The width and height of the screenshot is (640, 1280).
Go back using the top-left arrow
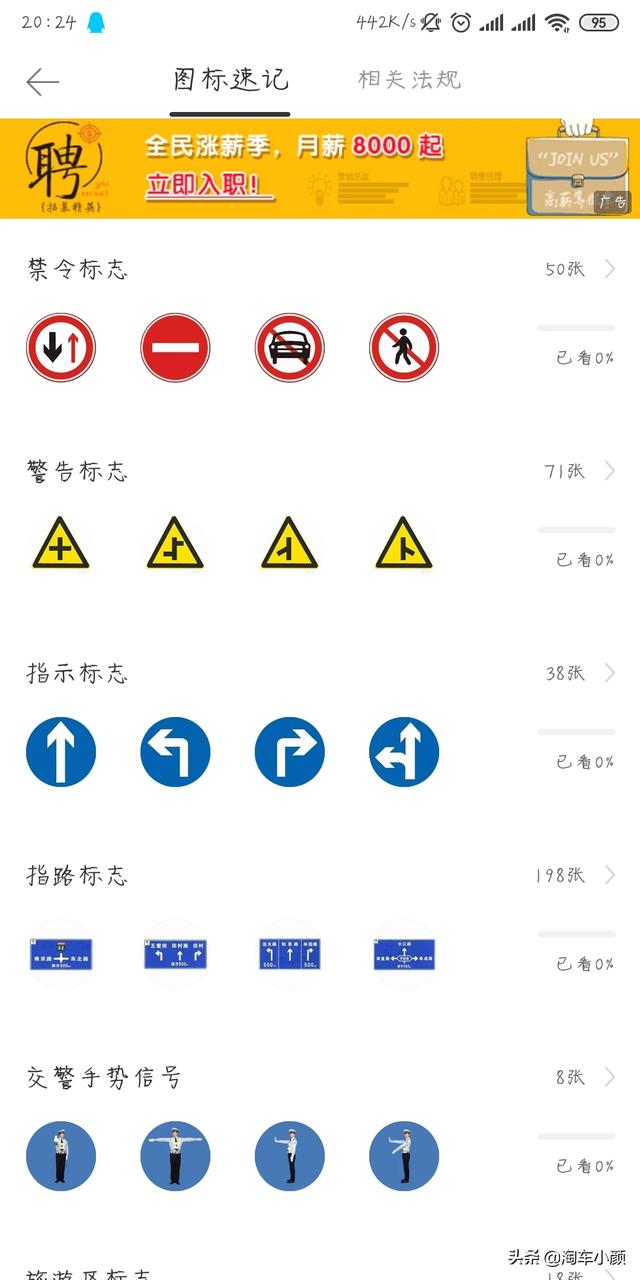[x=43, y=81]
